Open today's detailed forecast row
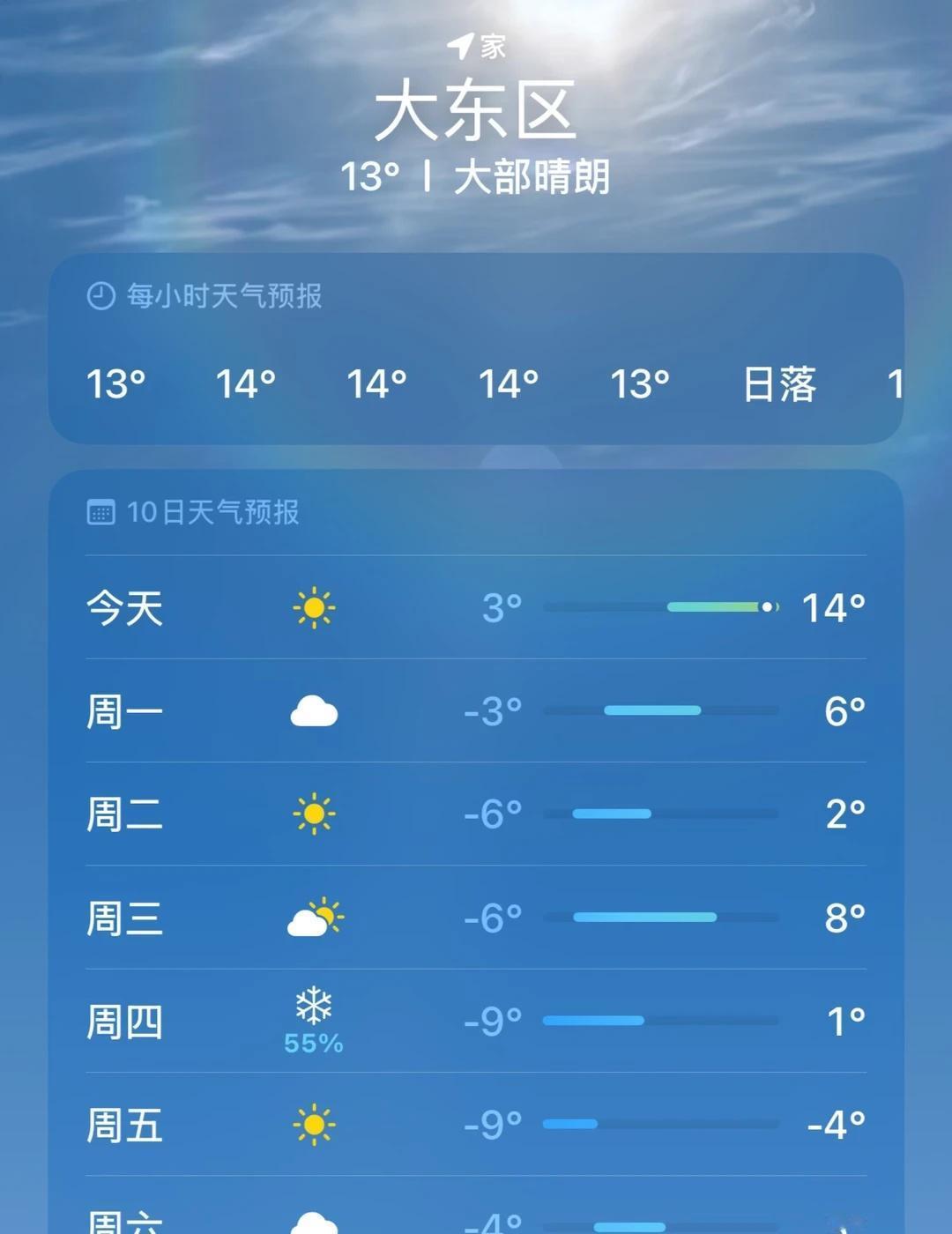 click(x=476, y=606)
